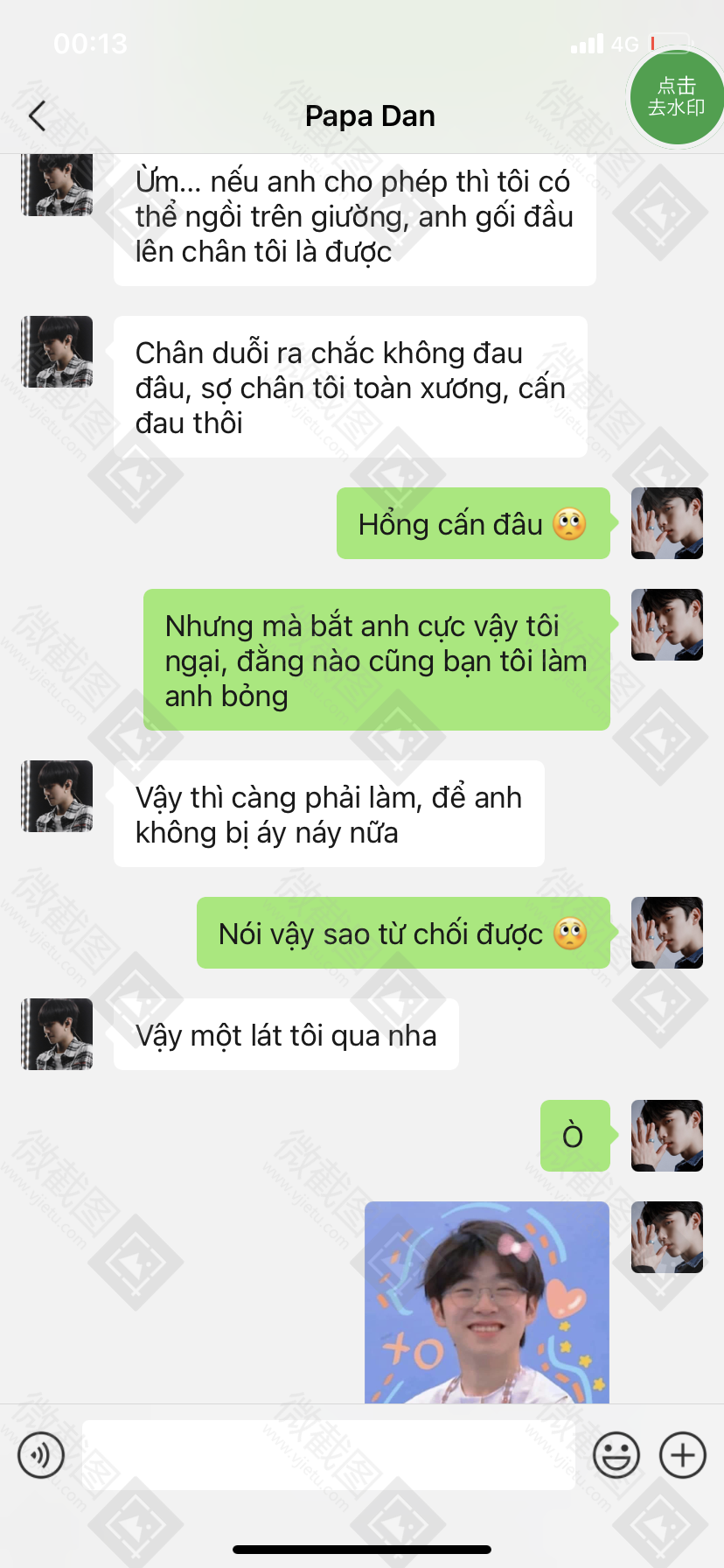Go back from Papa Dan chat

coord(37,115)
